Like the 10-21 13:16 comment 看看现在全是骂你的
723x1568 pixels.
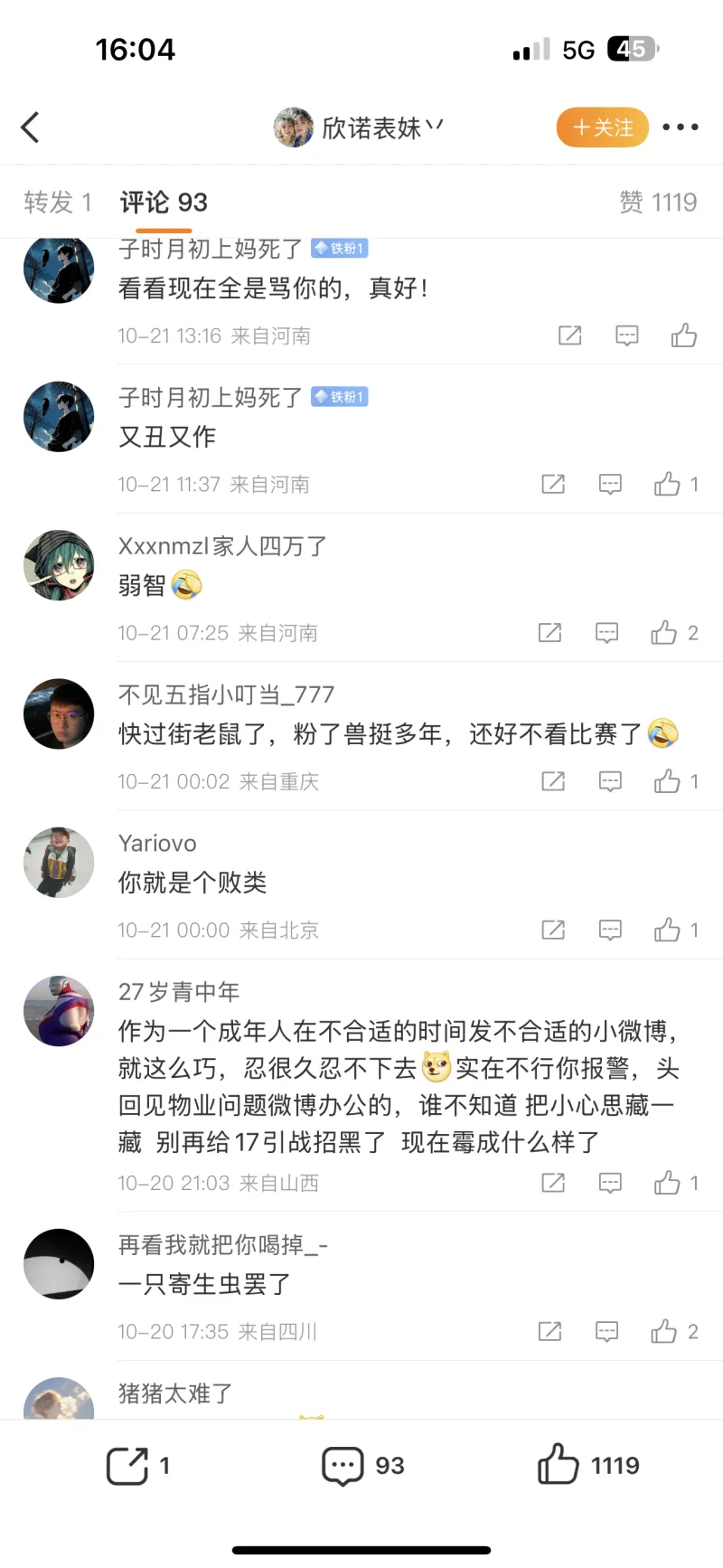pyautogui.click(x=683, y=336)
